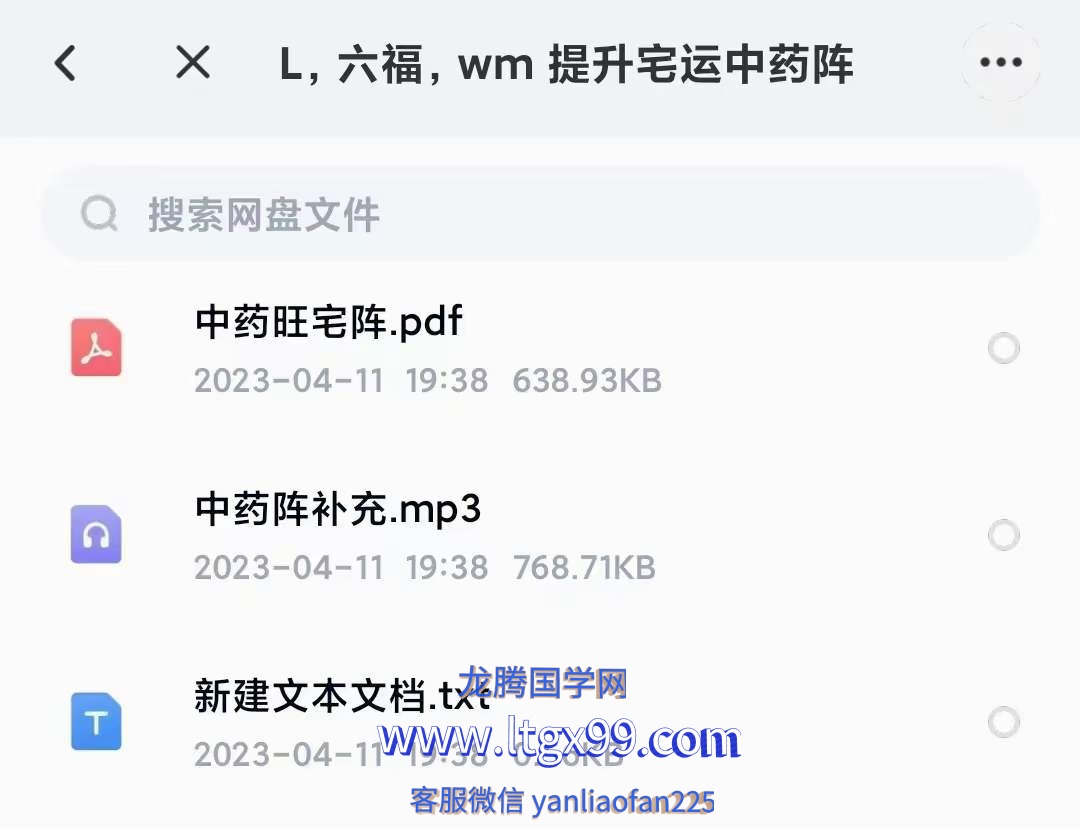Open the 中药阵补充.mp3 audio file
1080x828 pixels.
[338, 510]
